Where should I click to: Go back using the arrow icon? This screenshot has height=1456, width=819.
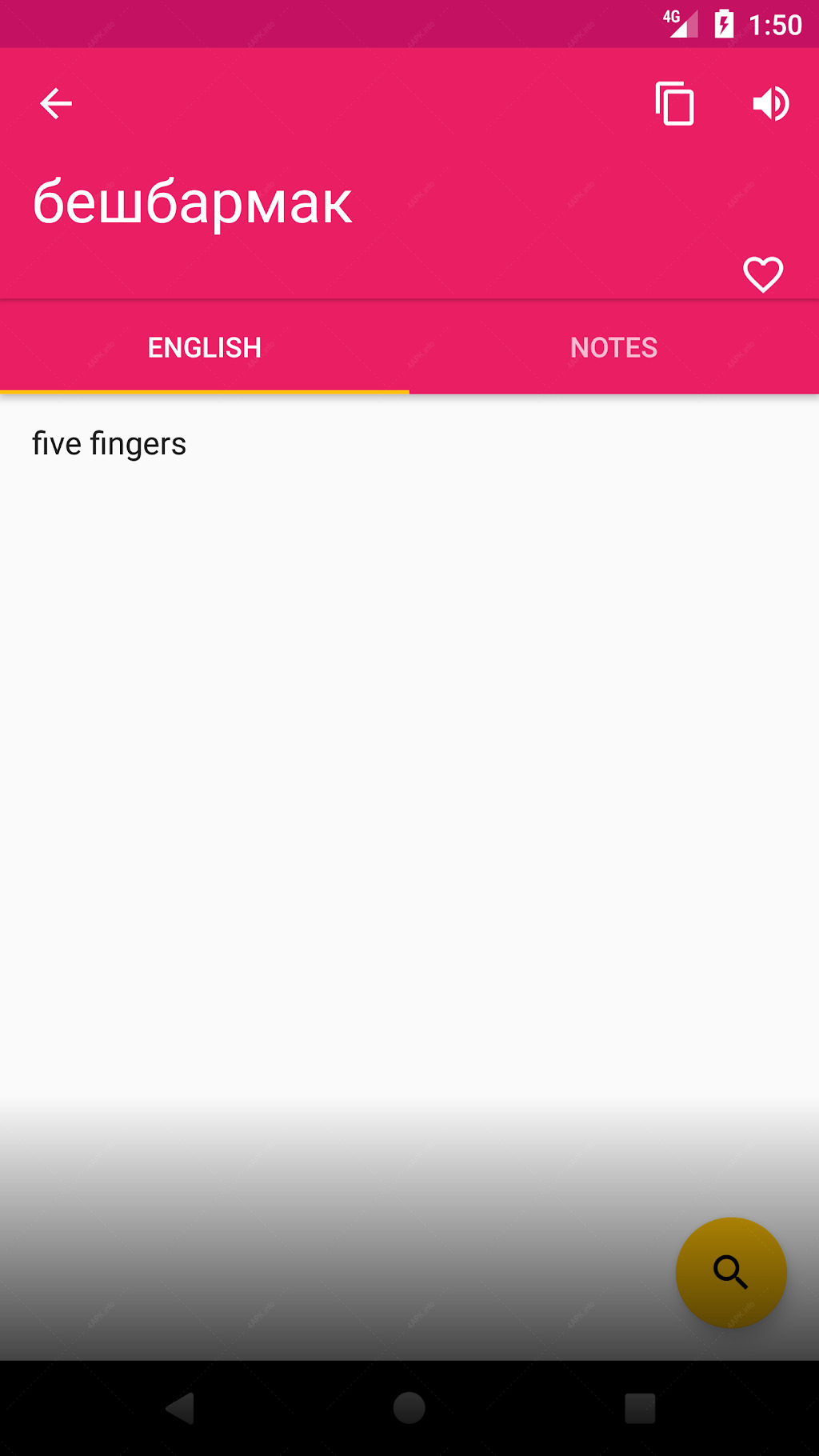point(56,104)
